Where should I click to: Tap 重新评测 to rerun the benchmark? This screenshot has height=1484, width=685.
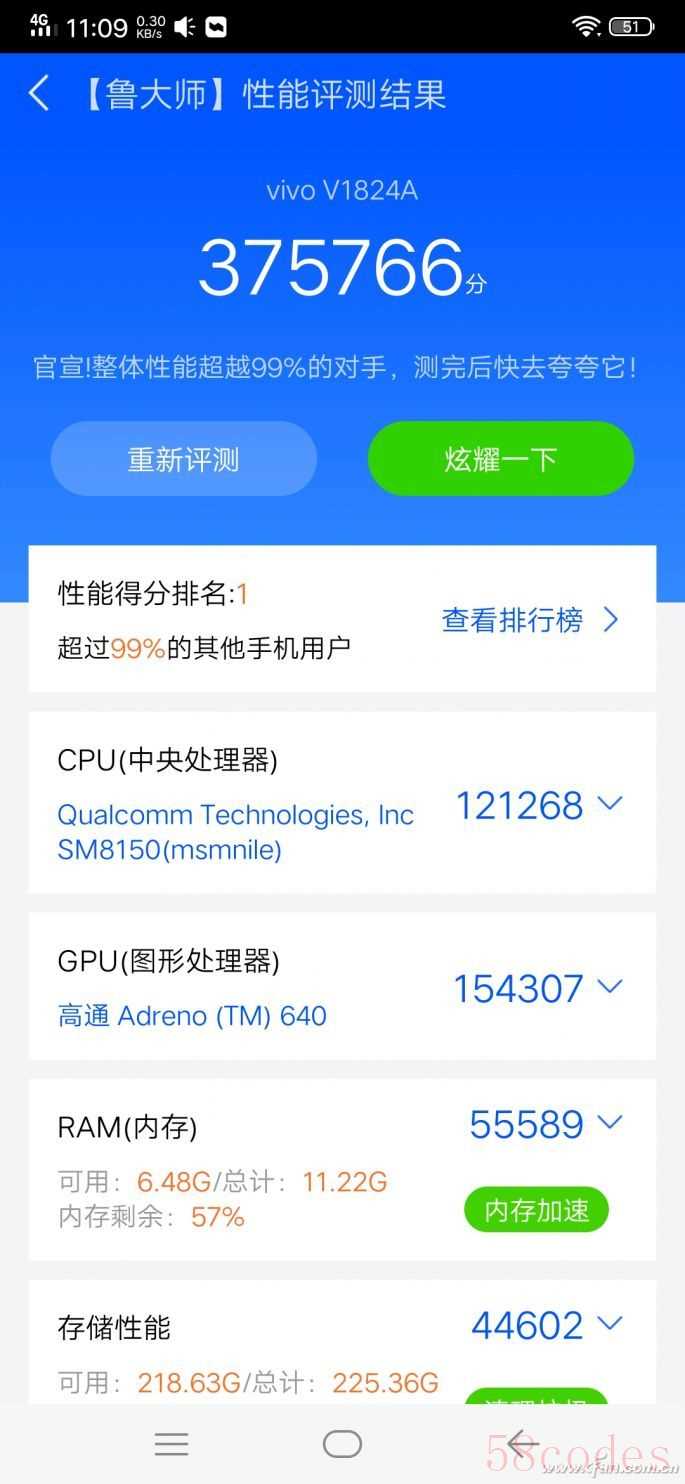tap(184, 459)
